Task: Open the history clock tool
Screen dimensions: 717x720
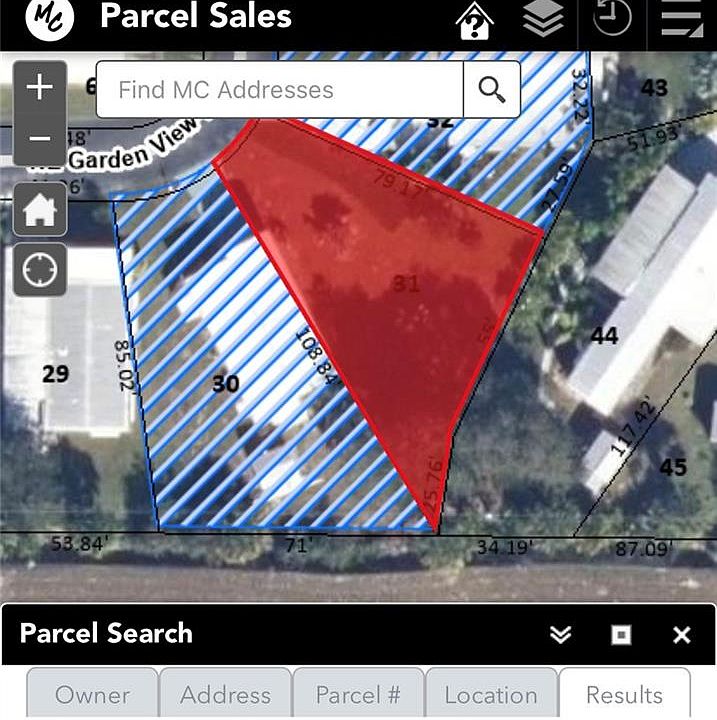Action: click(x=611, y=18)
